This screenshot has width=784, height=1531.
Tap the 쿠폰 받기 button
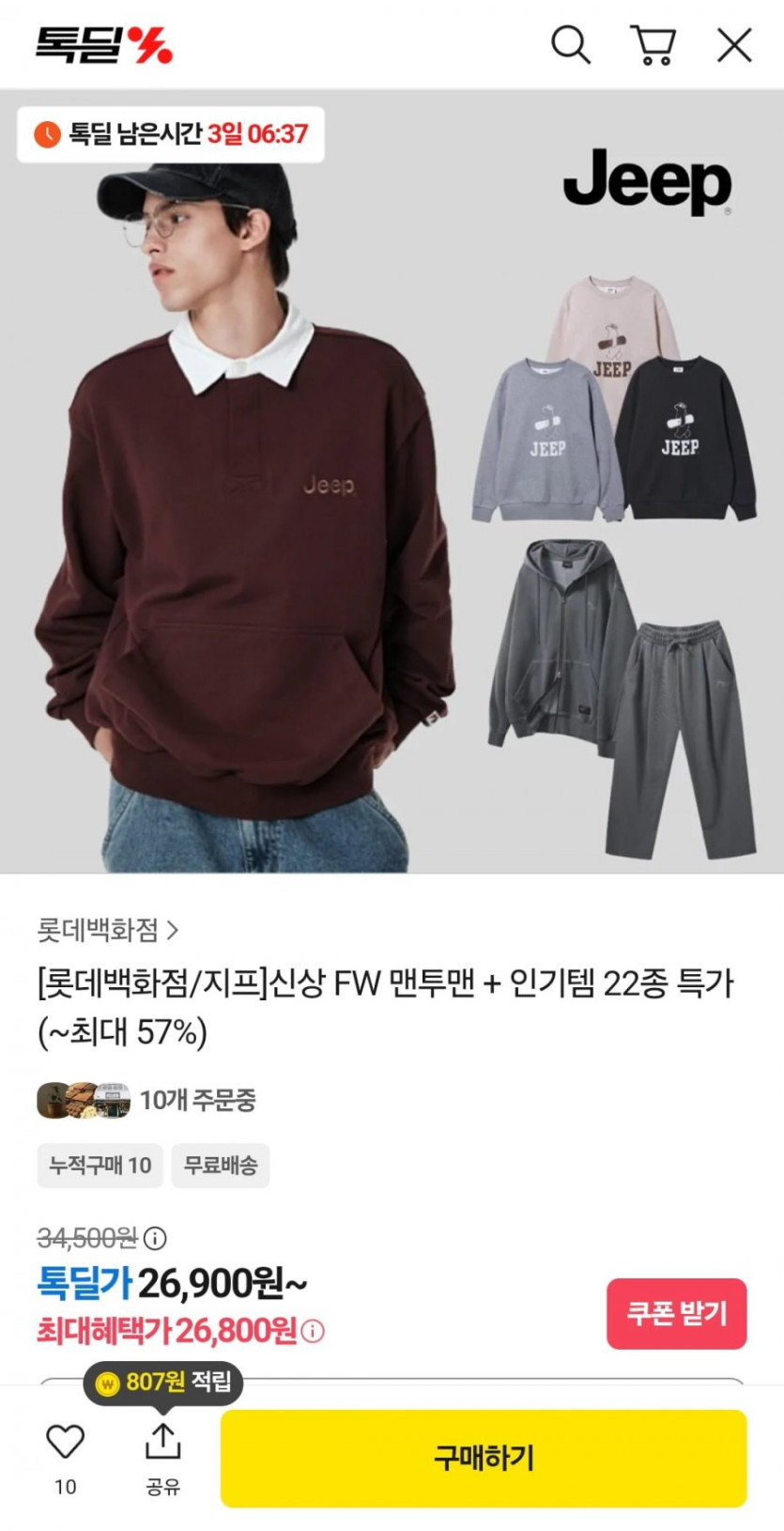676,1313
